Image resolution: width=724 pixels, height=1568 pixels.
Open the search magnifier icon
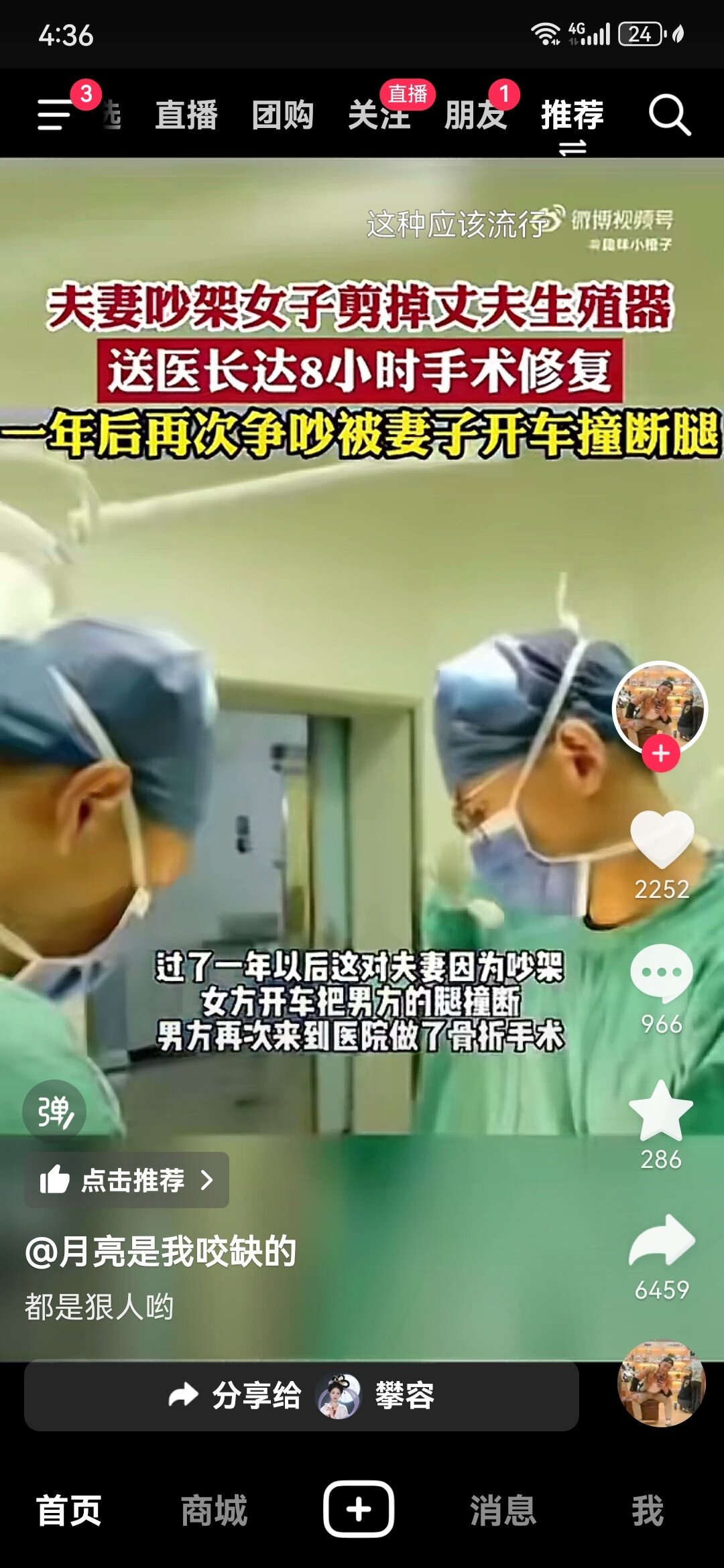669,115
